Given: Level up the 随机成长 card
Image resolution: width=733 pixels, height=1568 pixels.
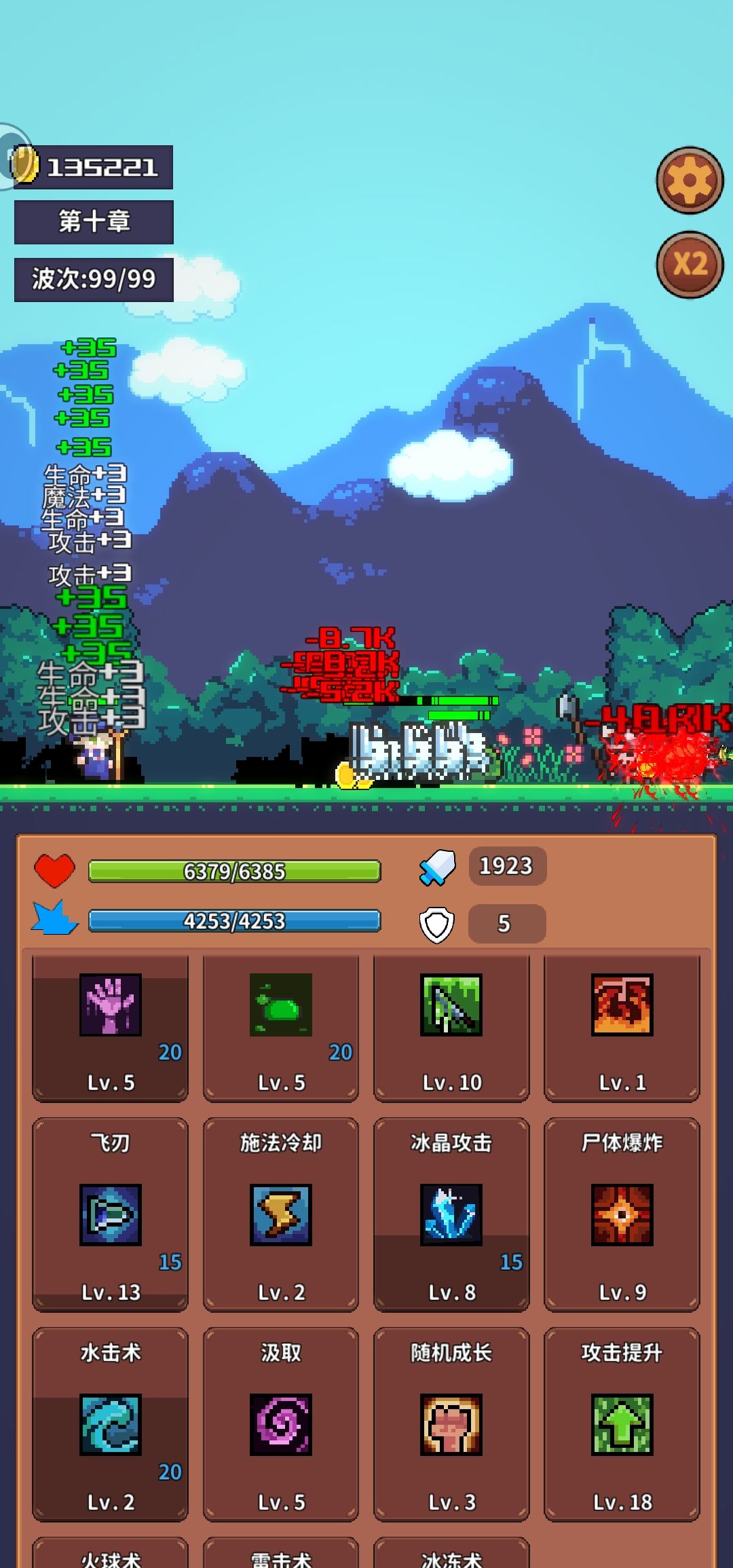Looking at the screenshot, I should [451, 1424].
